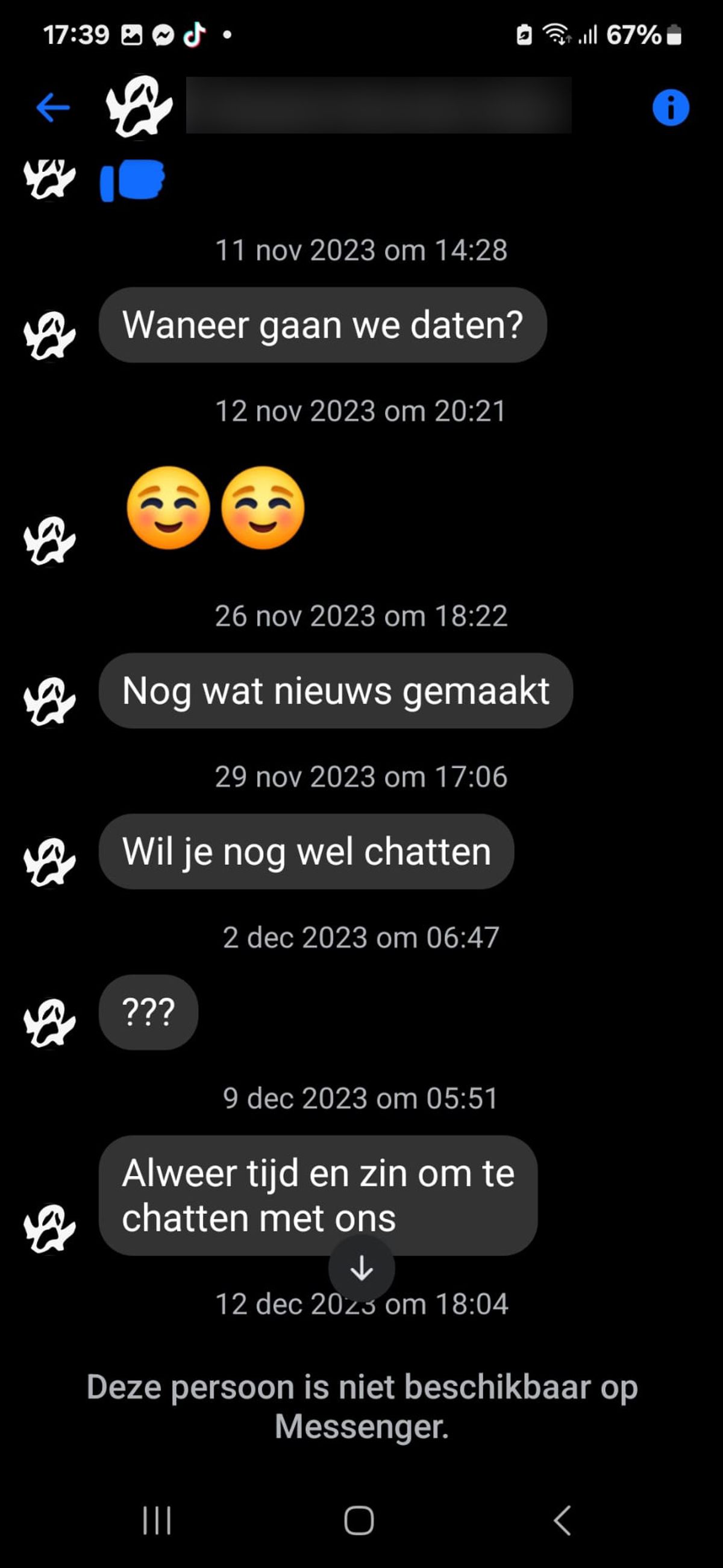The height and width of the screenshot is (1568, 723).
Task: Go back from this conversation
Action: [x=52, y=108]
